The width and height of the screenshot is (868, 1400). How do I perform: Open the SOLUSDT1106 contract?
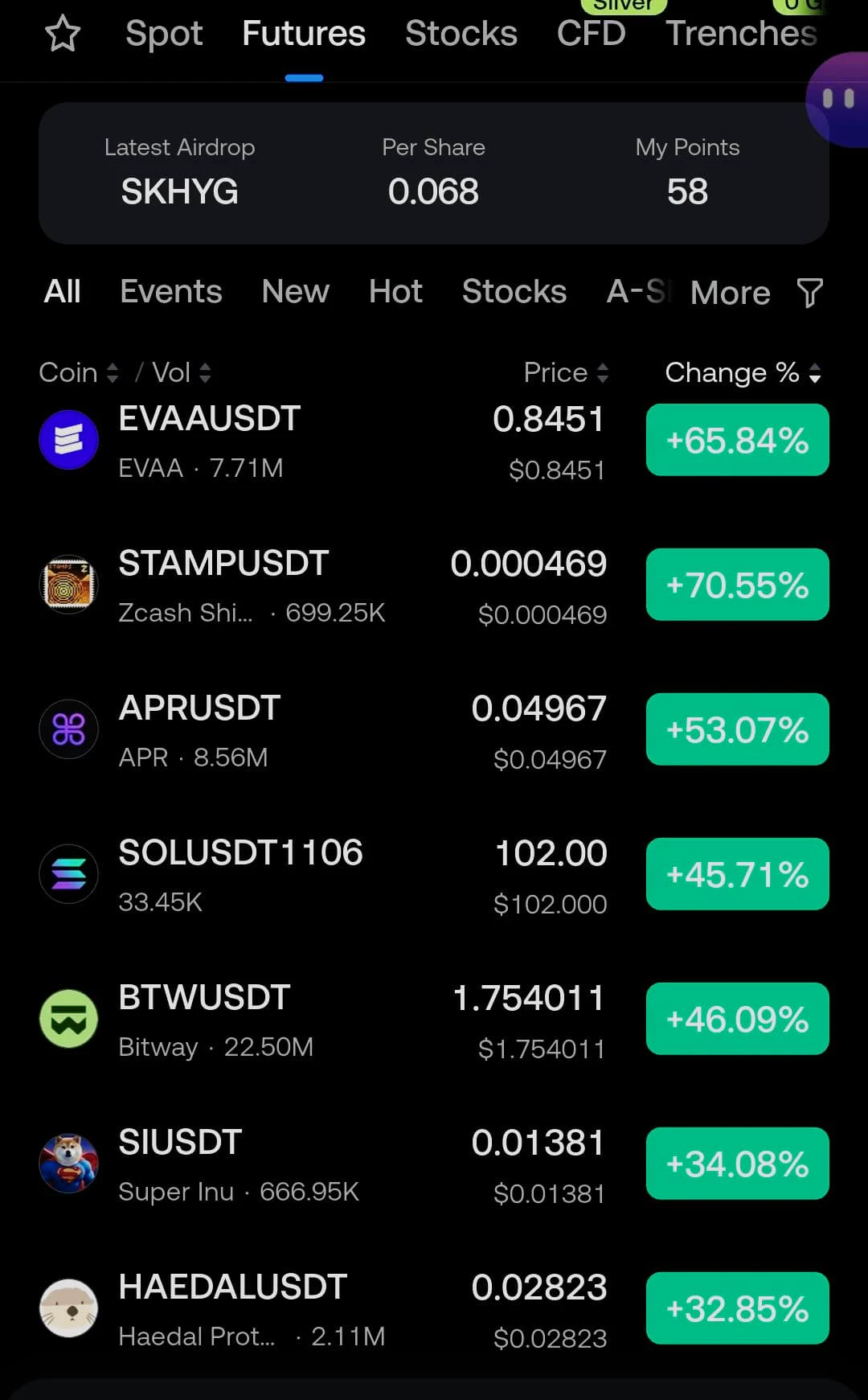(x=434, y=875)
